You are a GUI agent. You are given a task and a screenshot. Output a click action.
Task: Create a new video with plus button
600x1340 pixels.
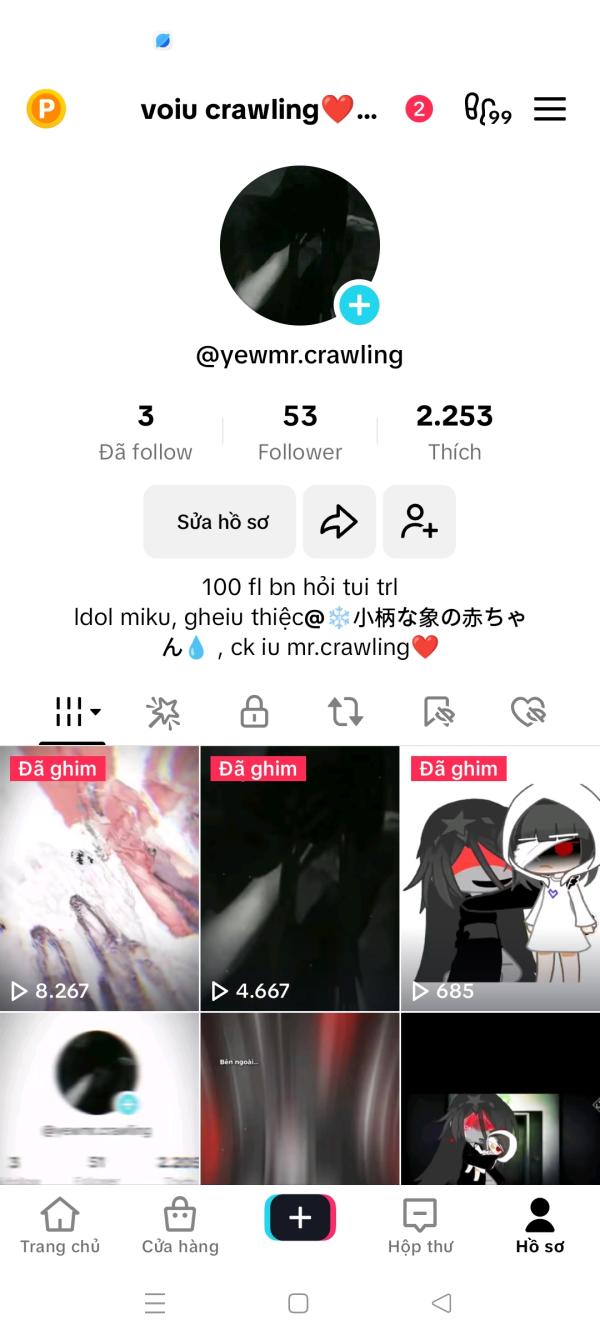pyautogui.click(x=300, y=1218)
